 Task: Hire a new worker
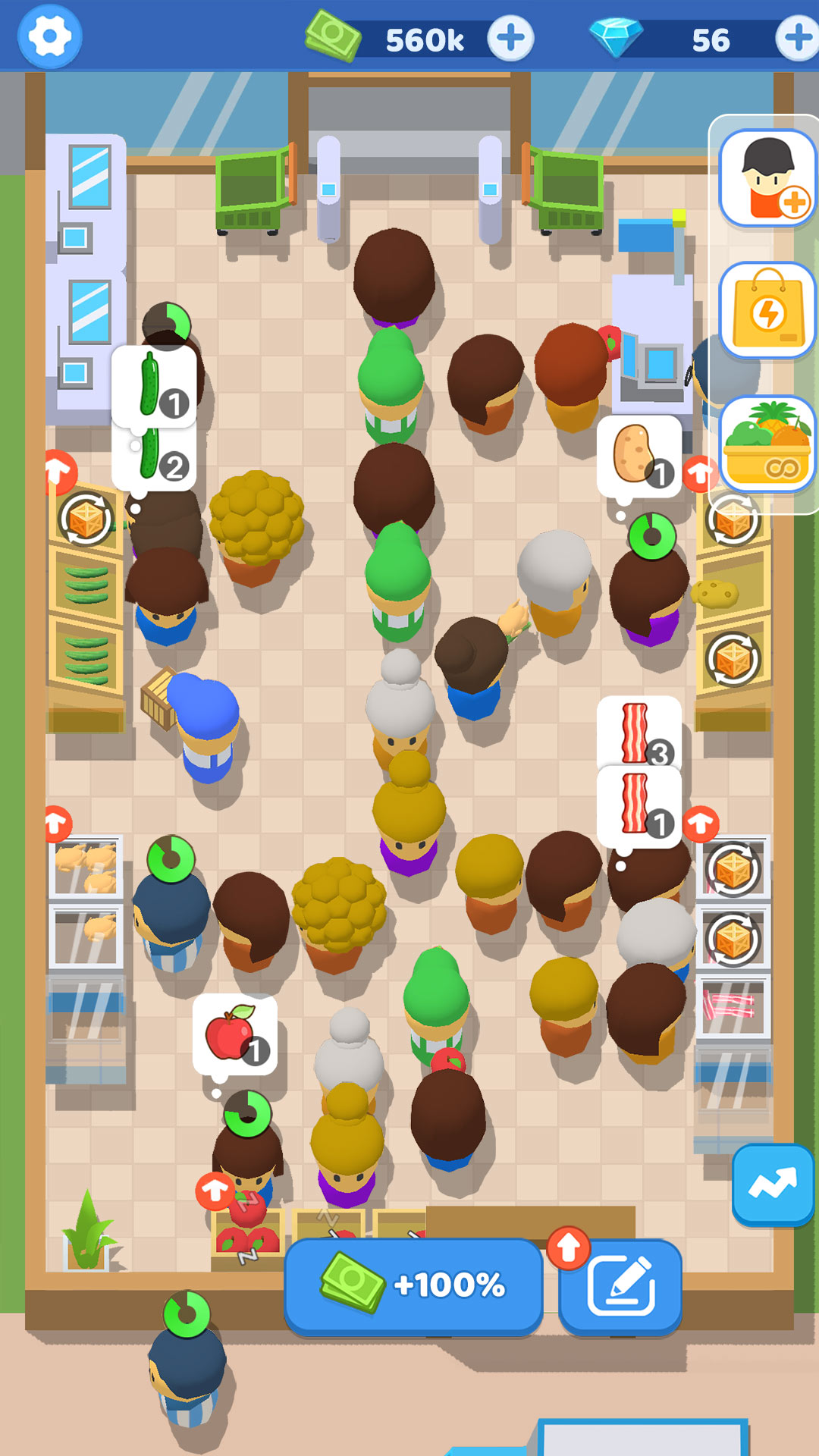[x=767, y=179]
